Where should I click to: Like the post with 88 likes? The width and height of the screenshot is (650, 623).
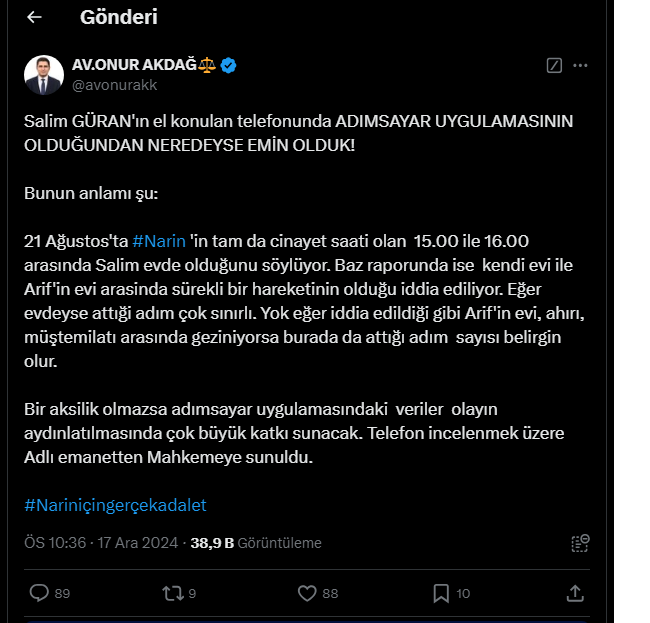point(308,593)
